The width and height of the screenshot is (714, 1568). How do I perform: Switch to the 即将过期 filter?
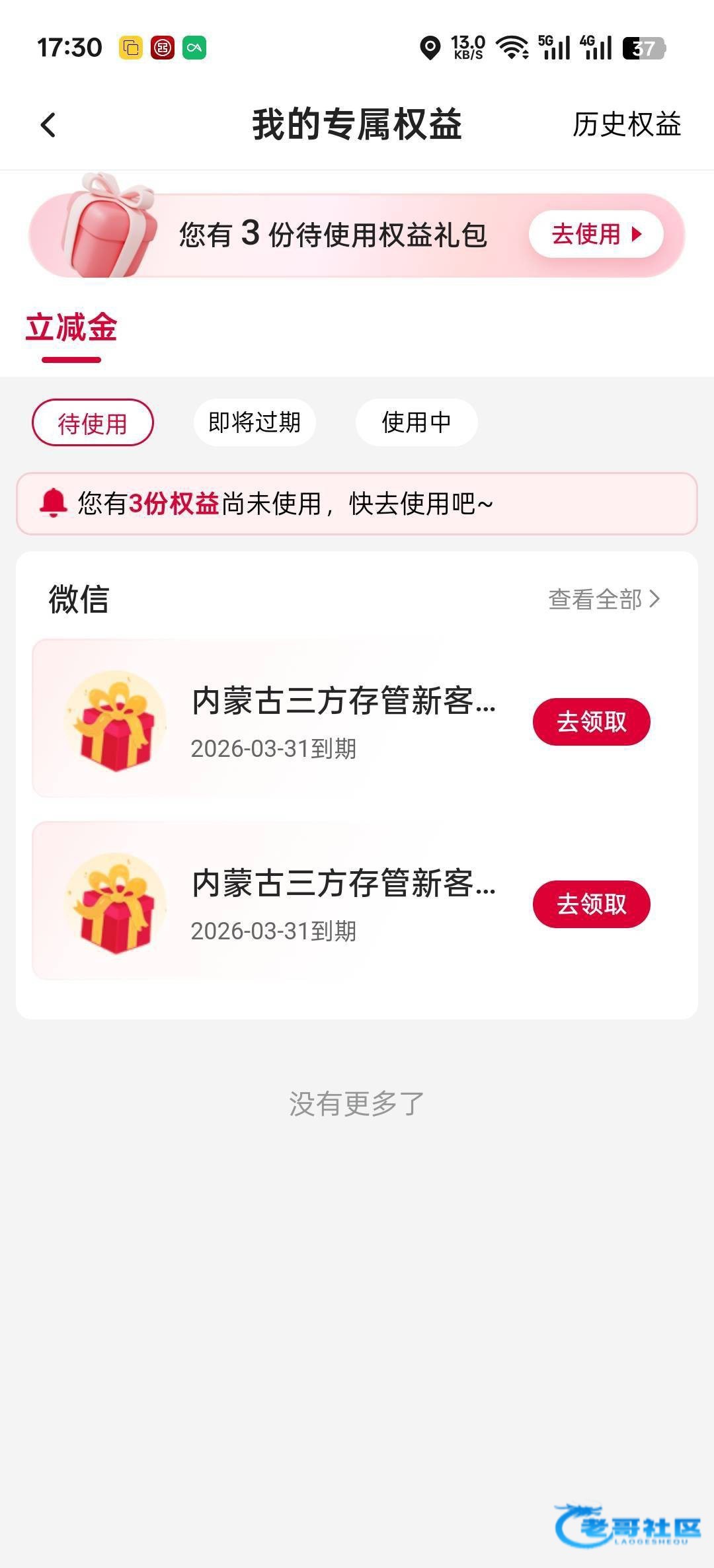(255, 422)
